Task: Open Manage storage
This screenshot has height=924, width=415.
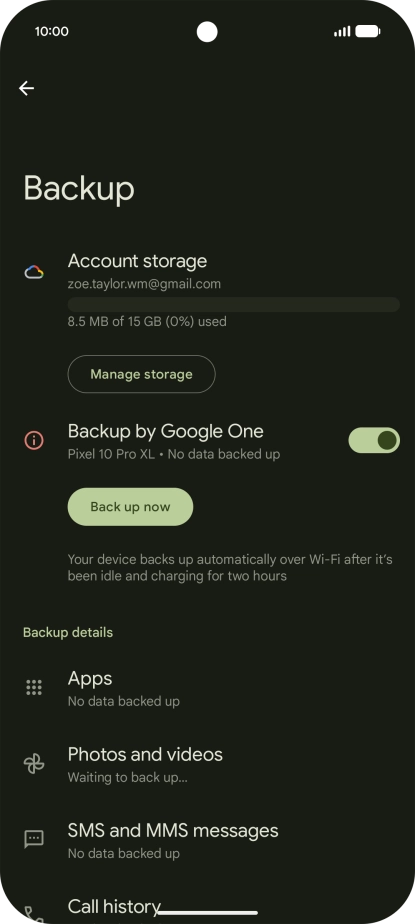Action: click(x=141, y=374)
